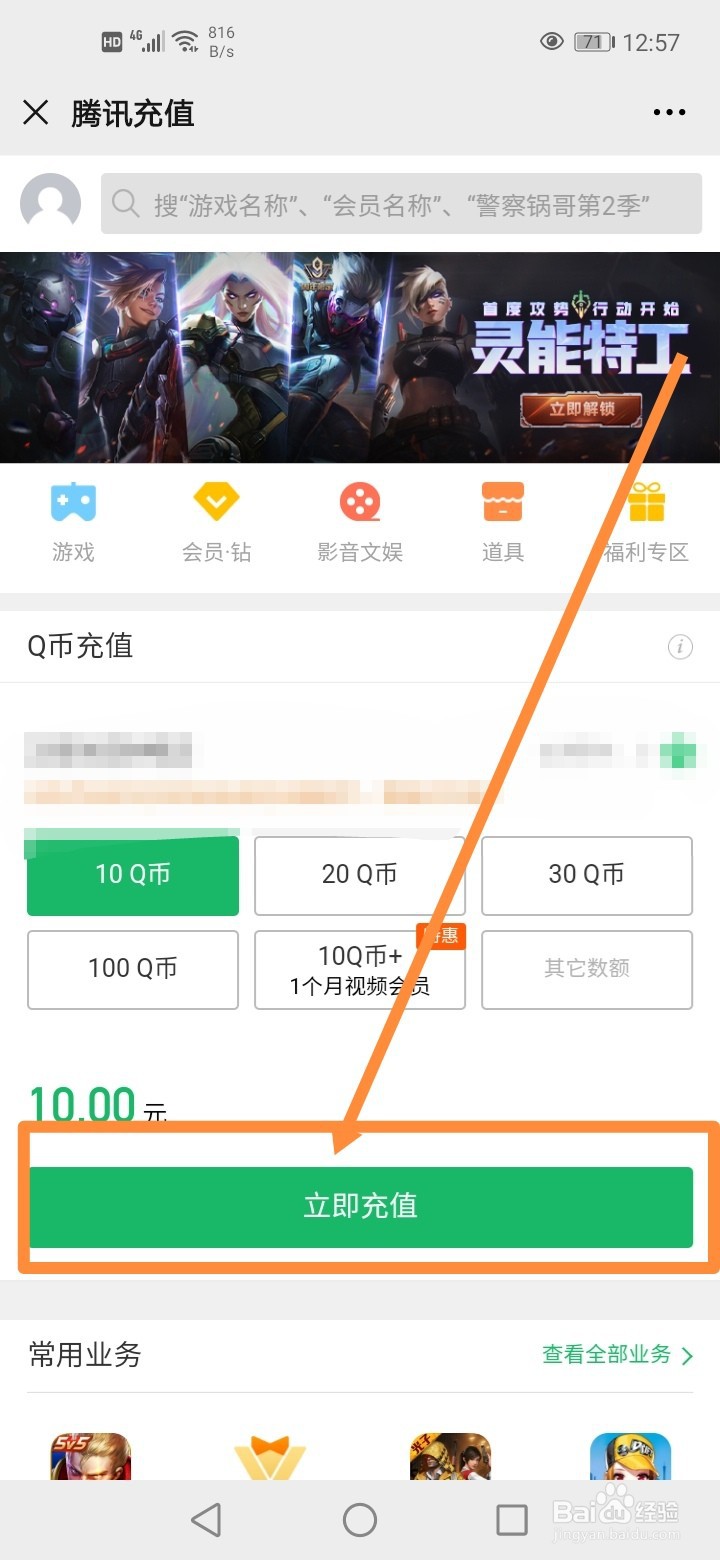Viewport: 720px width, 1560px height.
Task: Tap the 立即充值 recharge button
Action: tap(360, 1206)
